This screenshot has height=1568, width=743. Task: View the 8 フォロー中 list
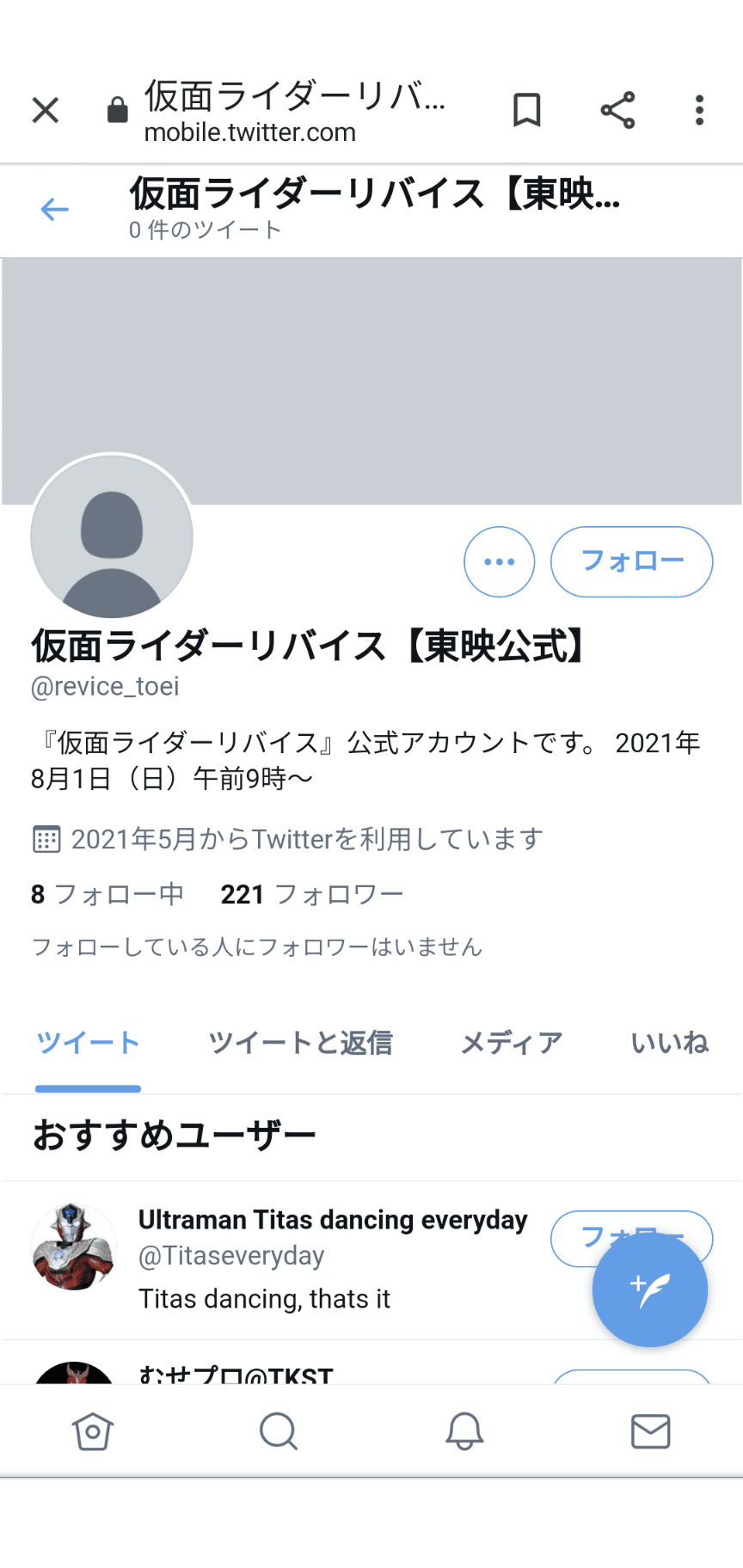point(107,894)
